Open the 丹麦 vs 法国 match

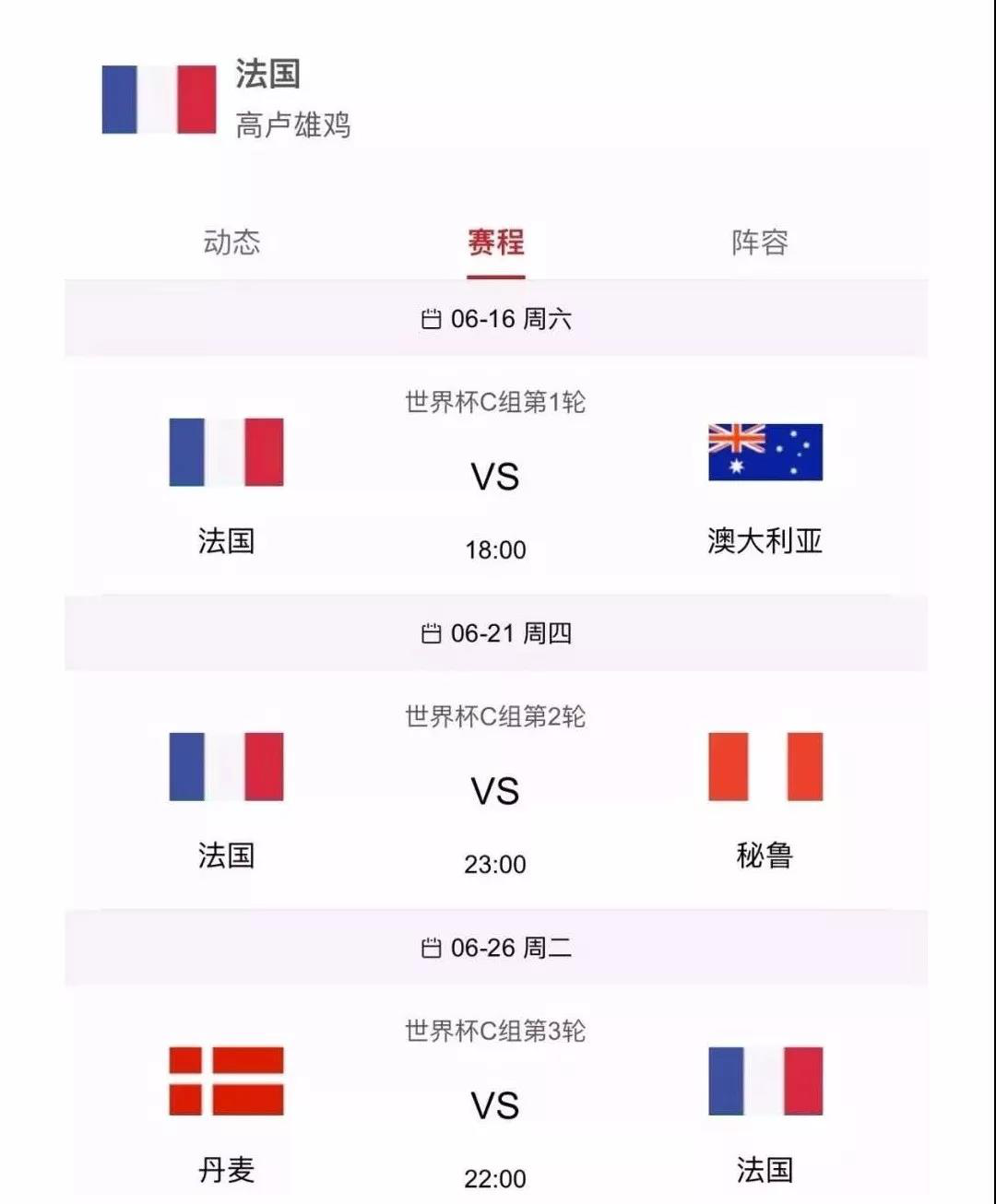point(495,1104)
